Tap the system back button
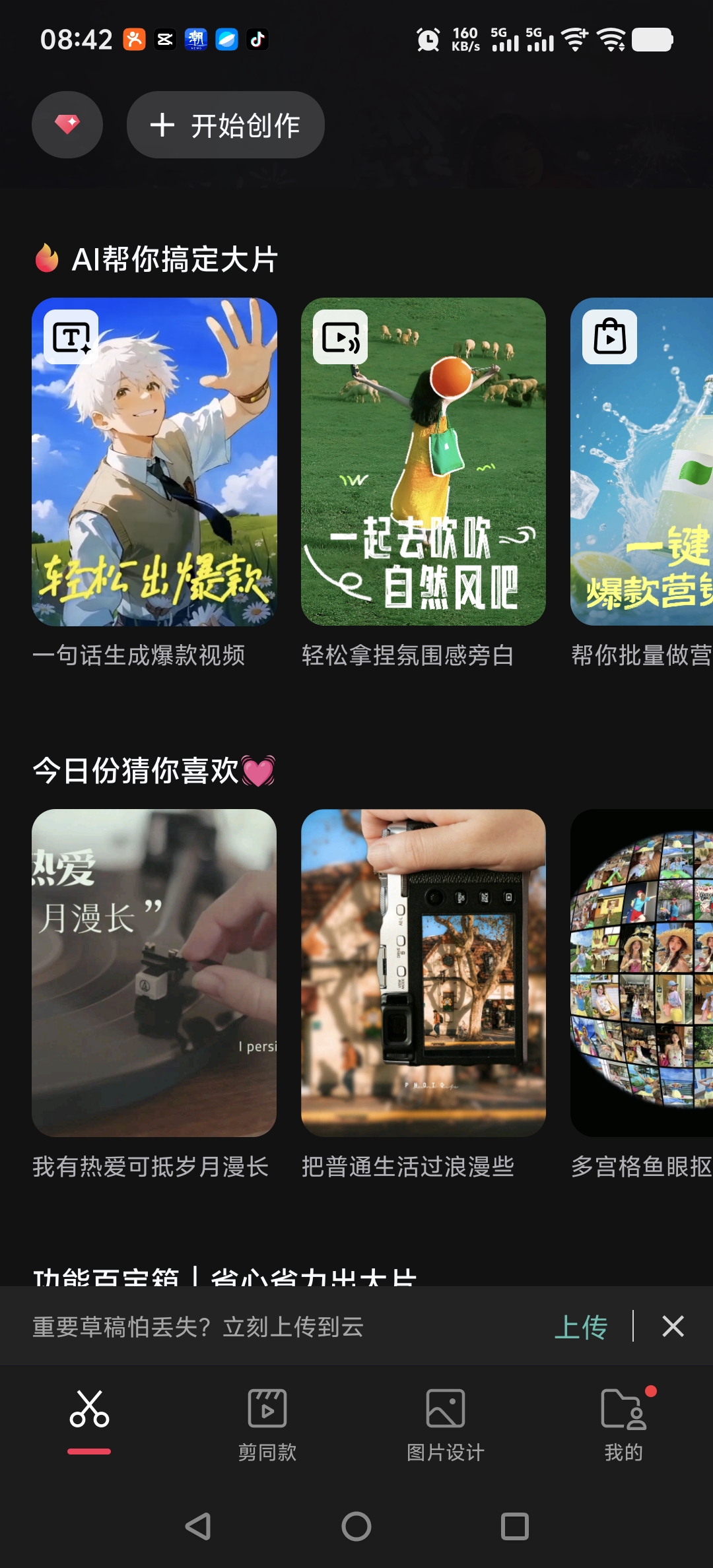Viewport: 713px width, 1568px height. coord(198,1526)
